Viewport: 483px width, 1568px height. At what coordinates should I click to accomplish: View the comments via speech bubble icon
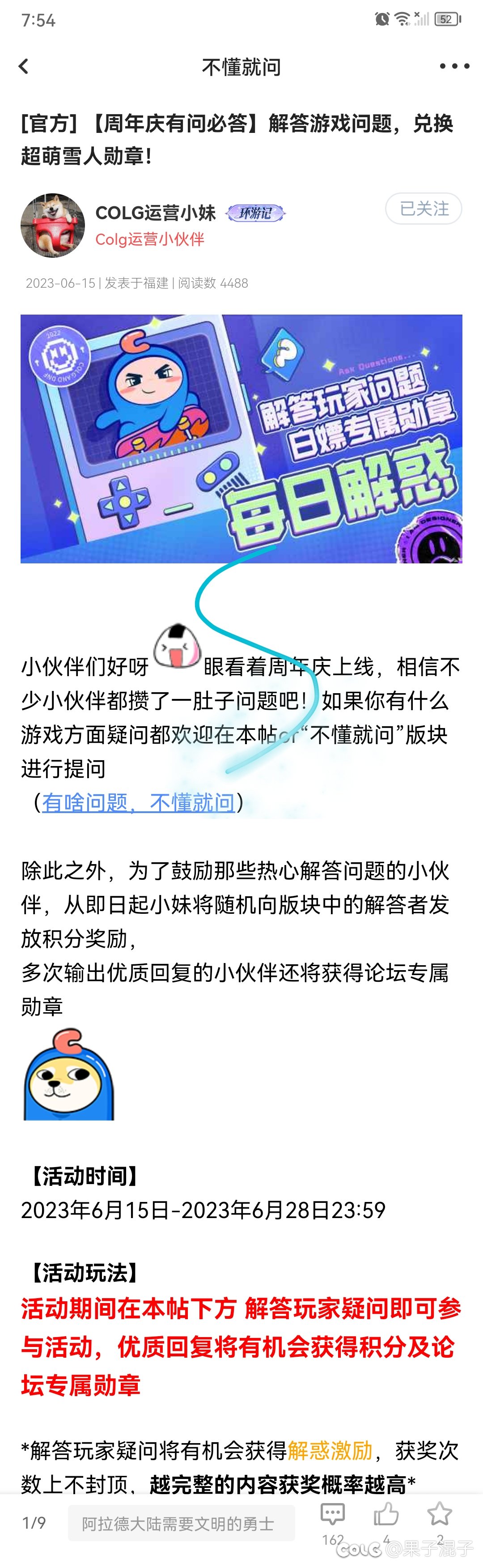click(x=332, y=1514)
